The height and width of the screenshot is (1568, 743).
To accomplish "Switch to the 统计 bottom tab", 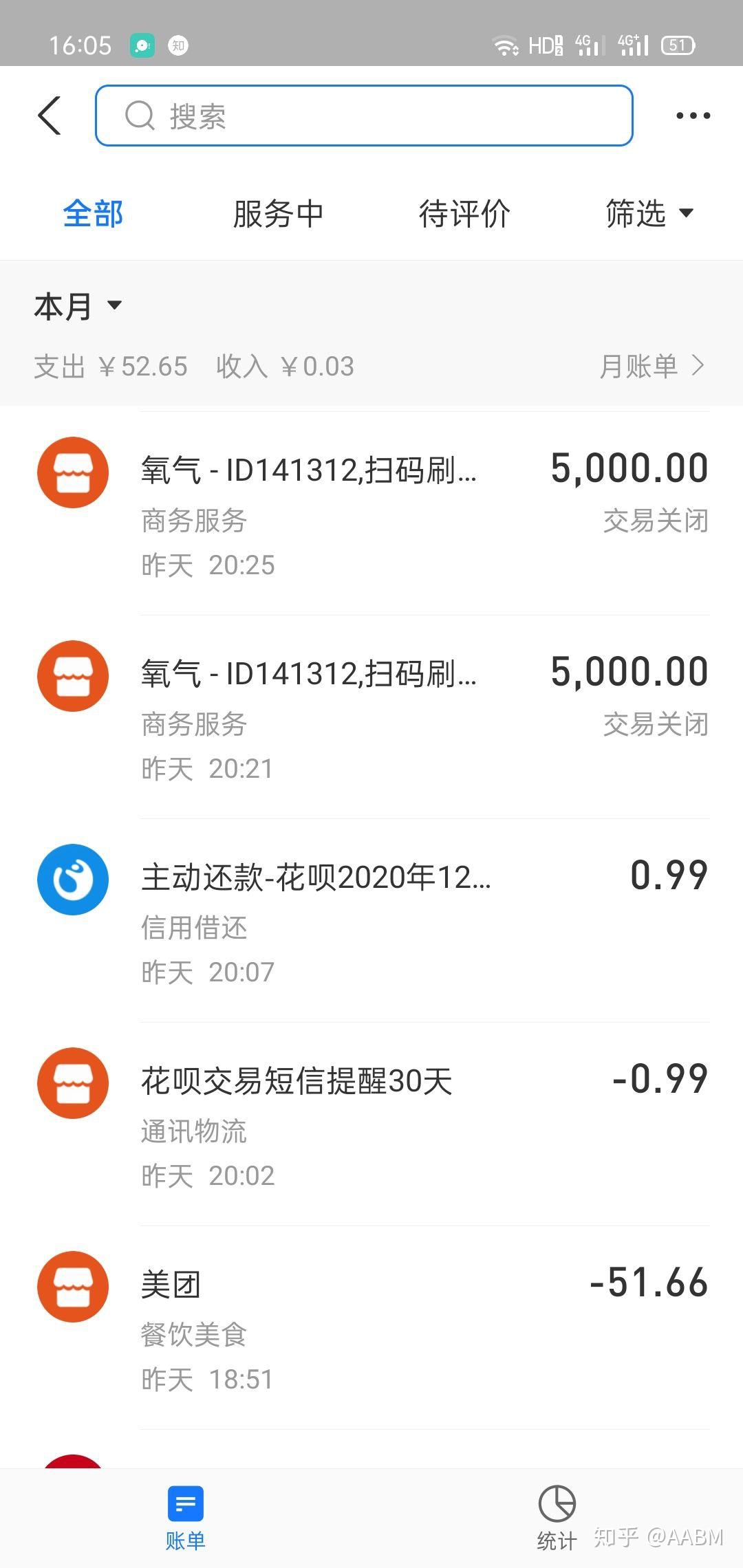I will (x=557, y=1518).
